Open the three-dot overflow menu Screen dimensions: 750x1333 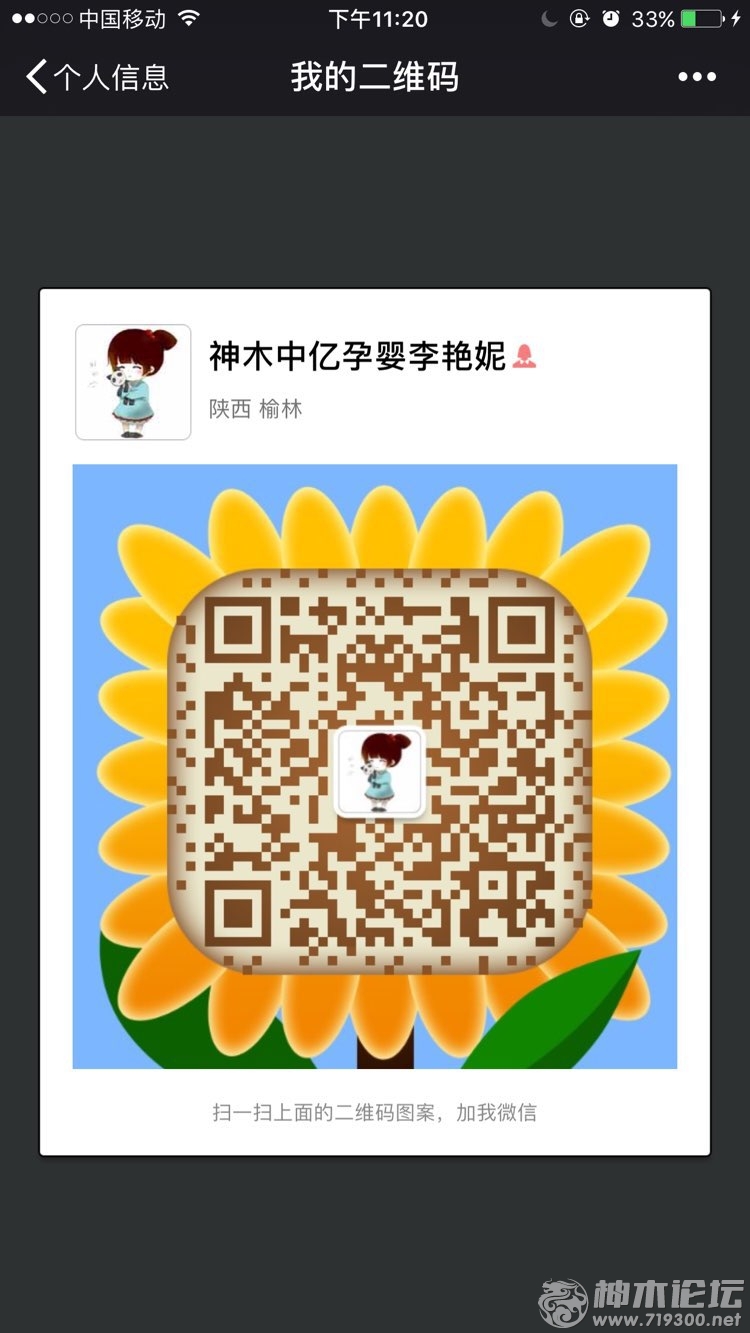[x=697, y=77]
